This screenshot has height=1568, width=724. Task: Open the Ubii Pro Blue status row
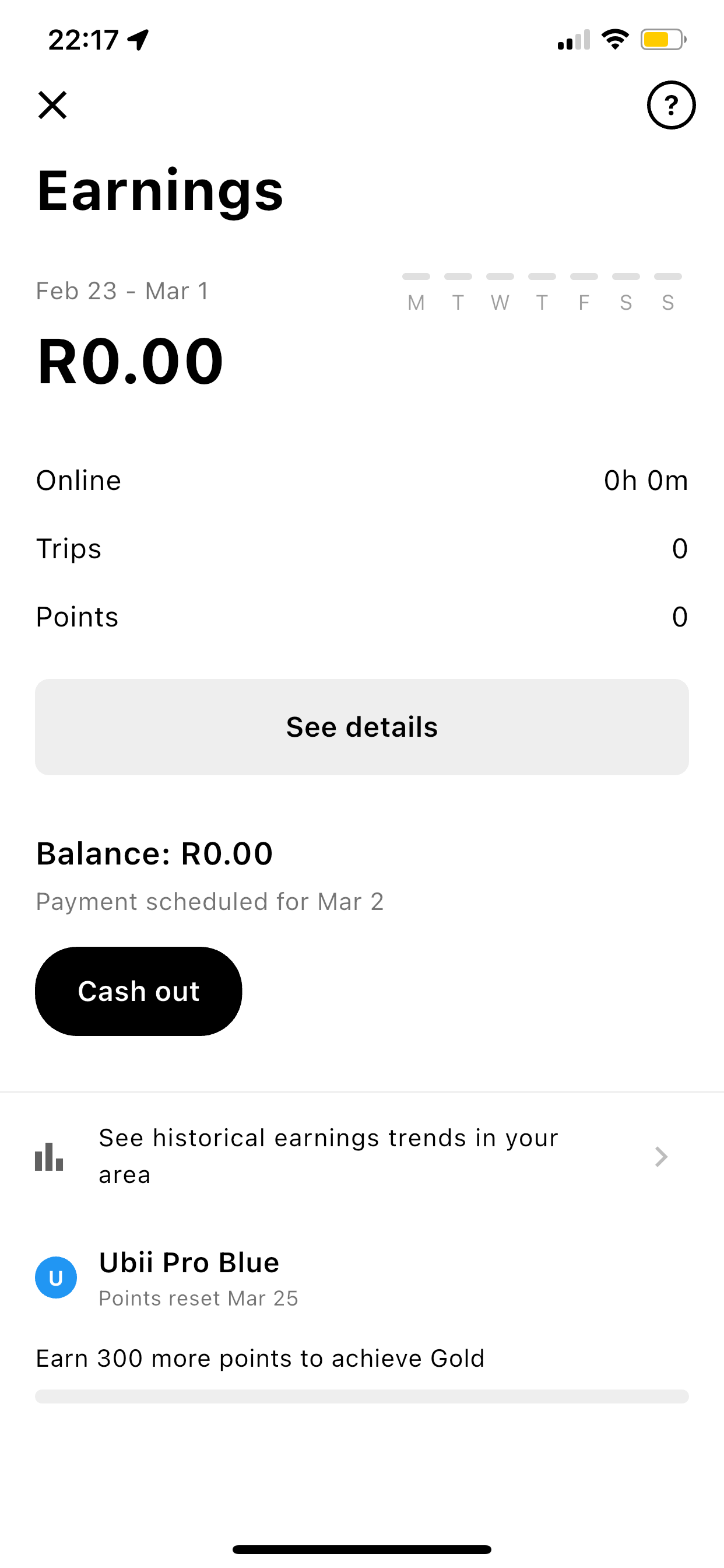[x=189, y=1277]
